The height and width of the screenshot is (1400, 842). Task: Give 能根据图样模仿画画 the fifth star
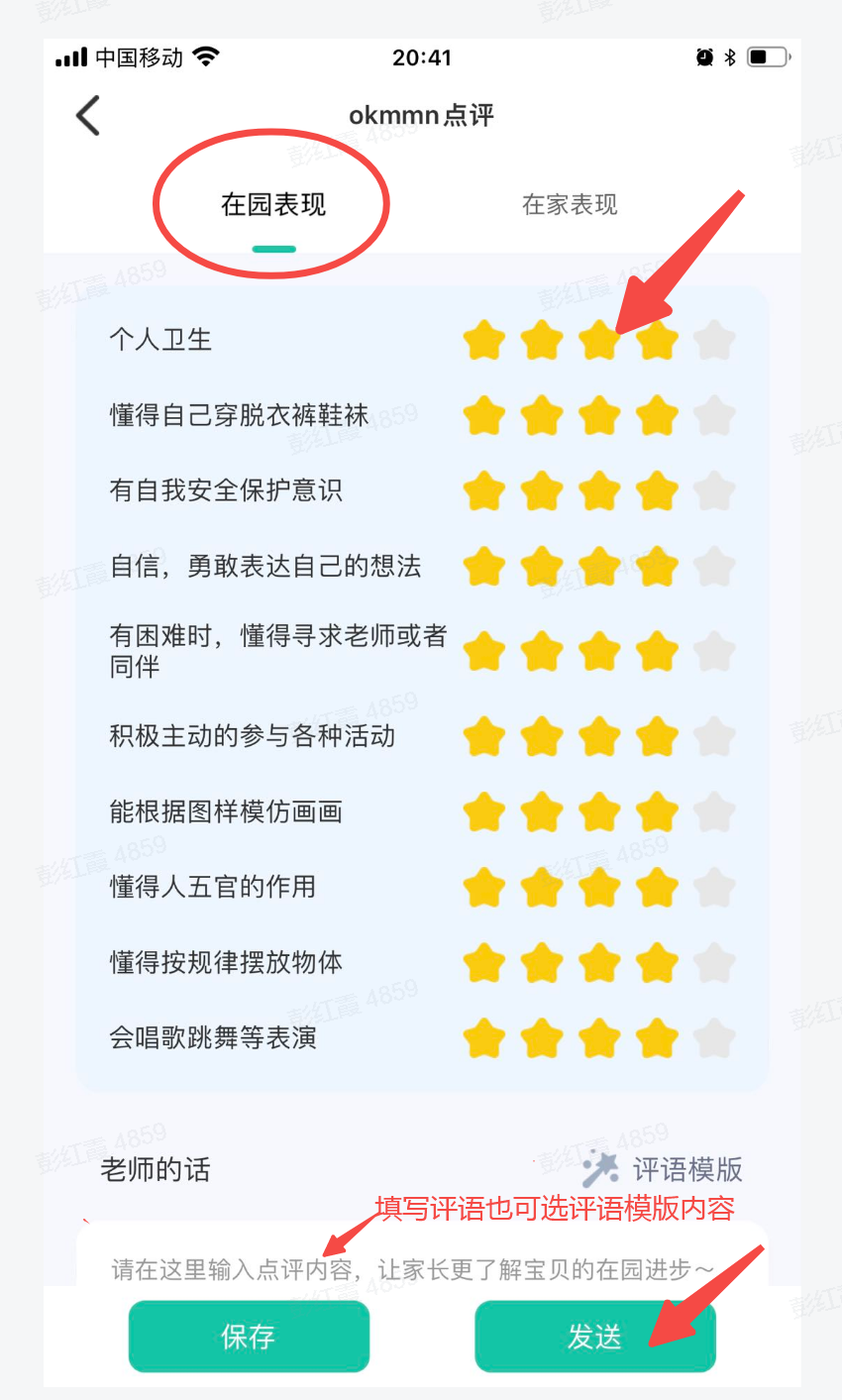[714, 812]
